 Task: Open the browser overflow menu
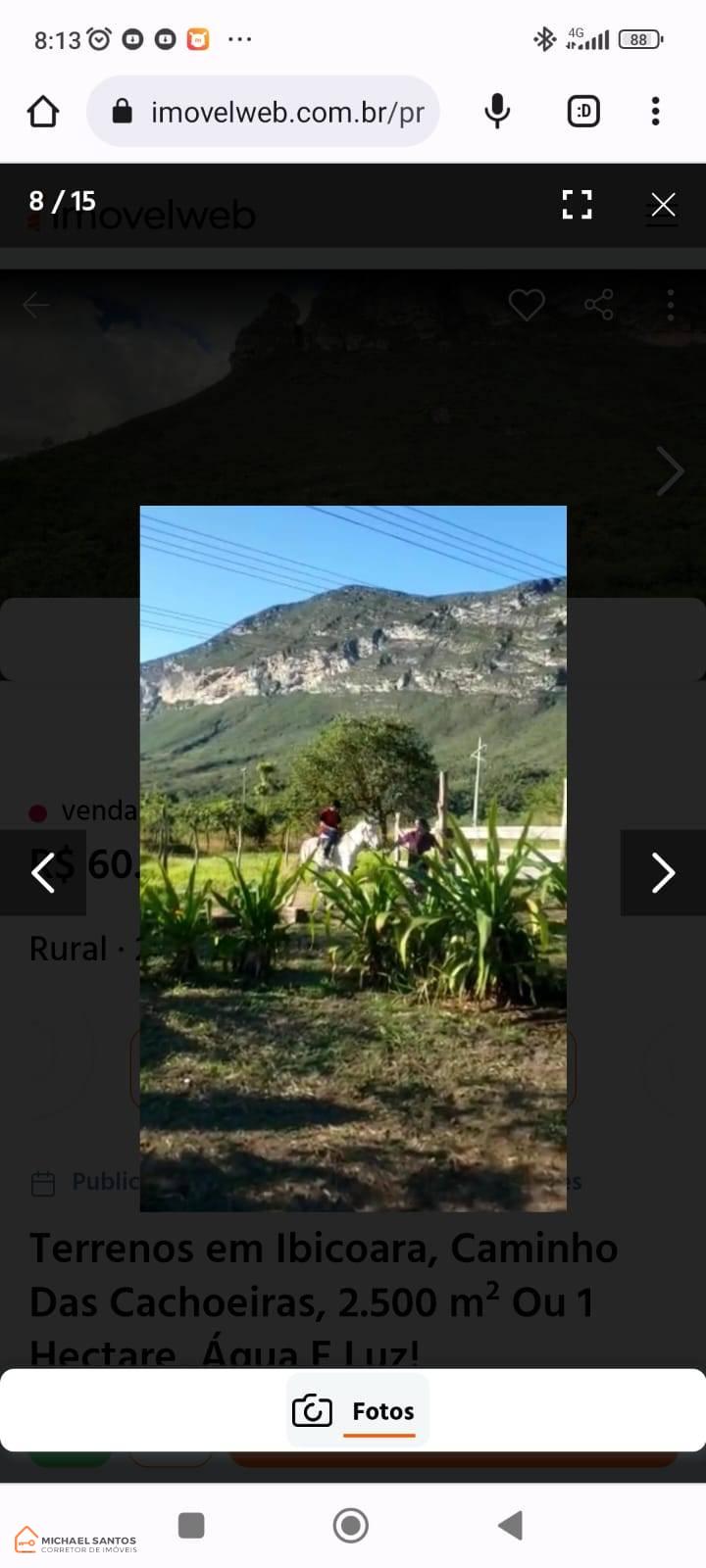pos(656,112)
